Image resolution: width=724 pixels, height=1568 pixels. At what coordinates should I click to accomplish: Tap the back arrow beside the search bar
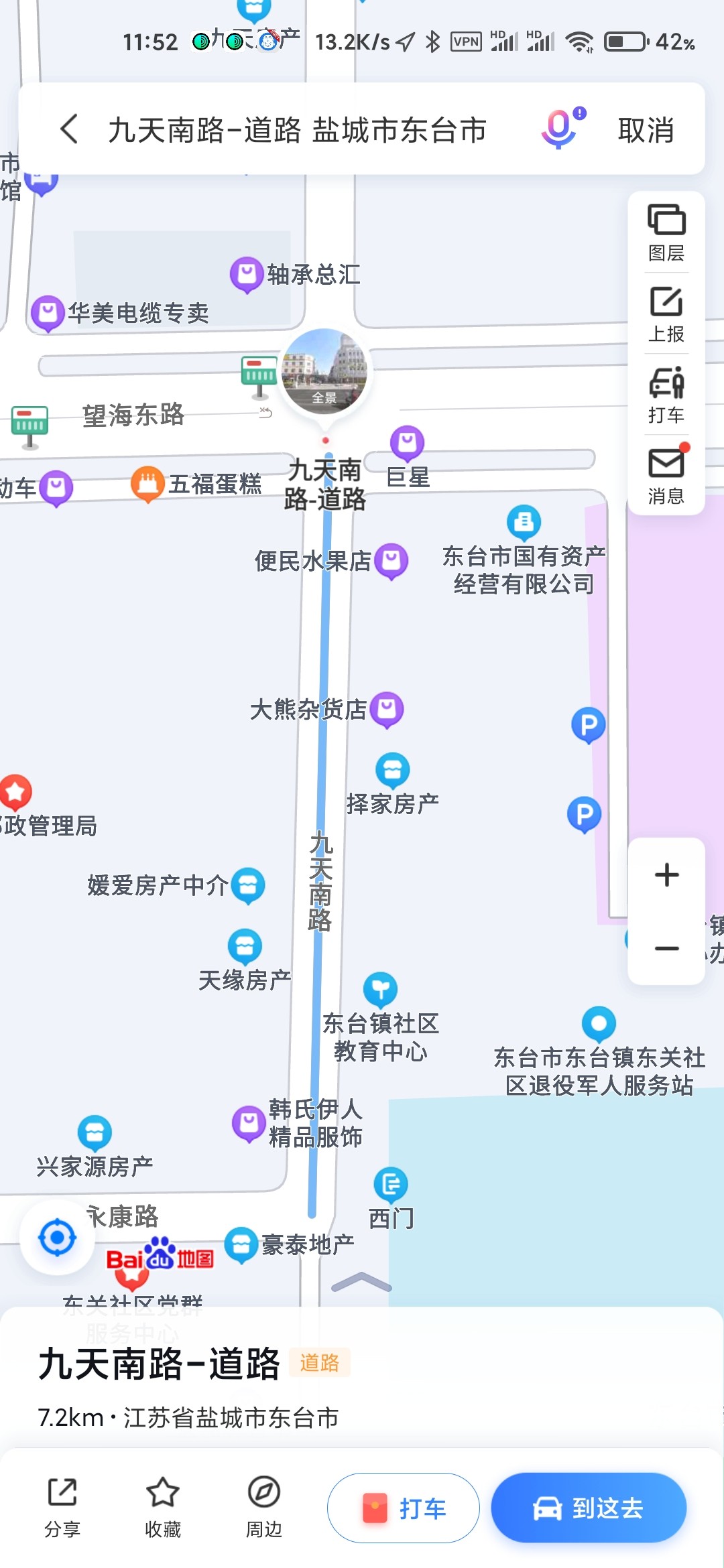tap(68, 129)
